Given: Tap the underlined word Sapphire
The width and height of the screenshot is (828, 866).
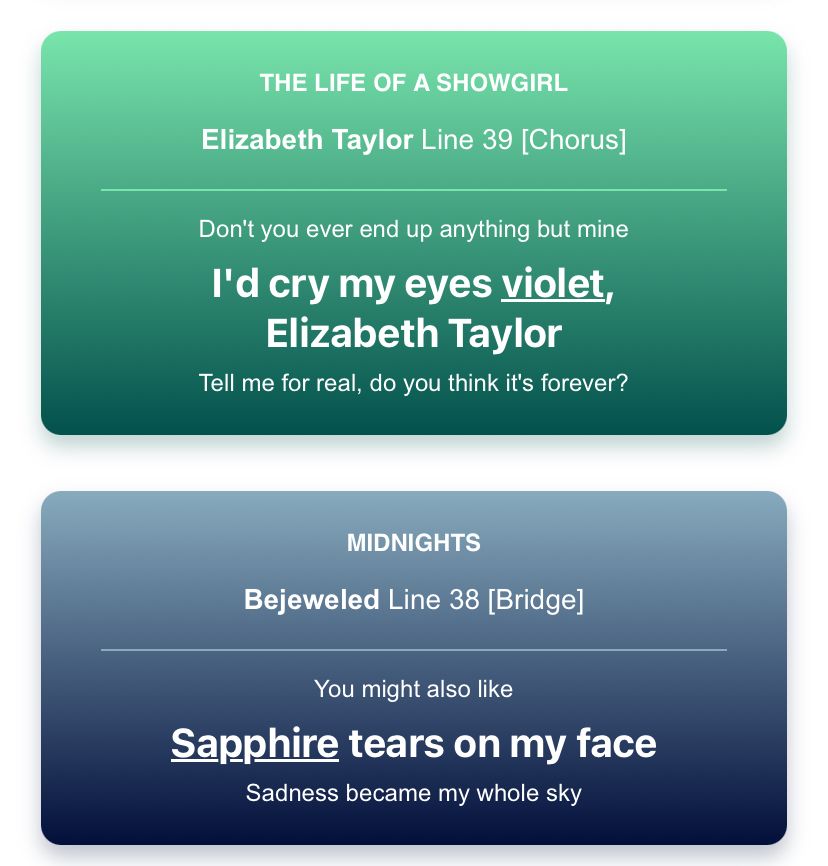Looking at the screenshot, I should pyautogui.click(x=254, y=744).
